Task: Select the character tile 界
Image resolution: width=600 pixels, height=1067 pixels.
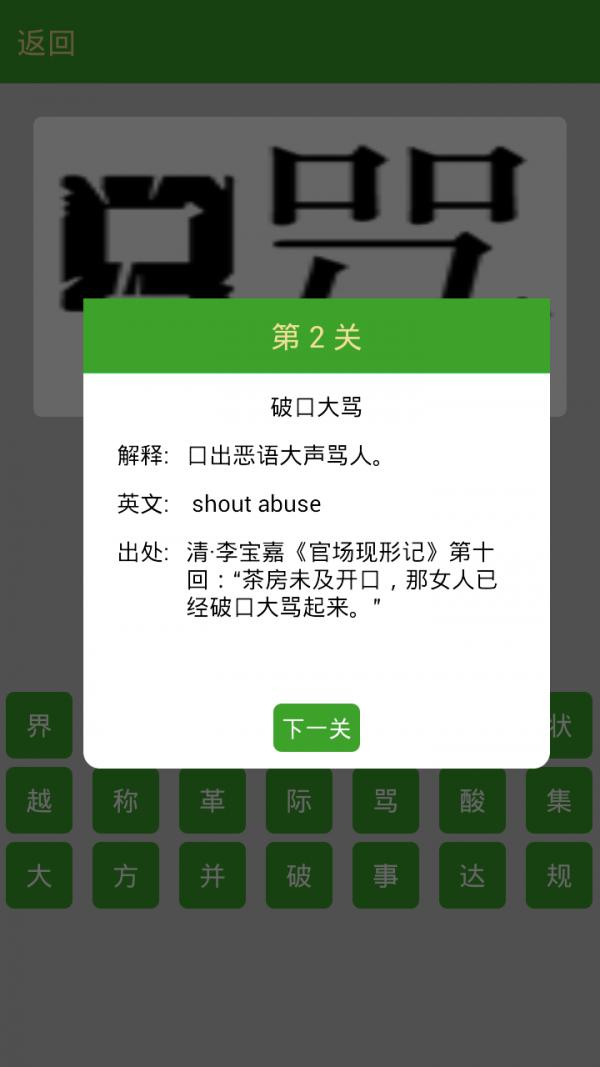Action: click(x=39, y=725)
